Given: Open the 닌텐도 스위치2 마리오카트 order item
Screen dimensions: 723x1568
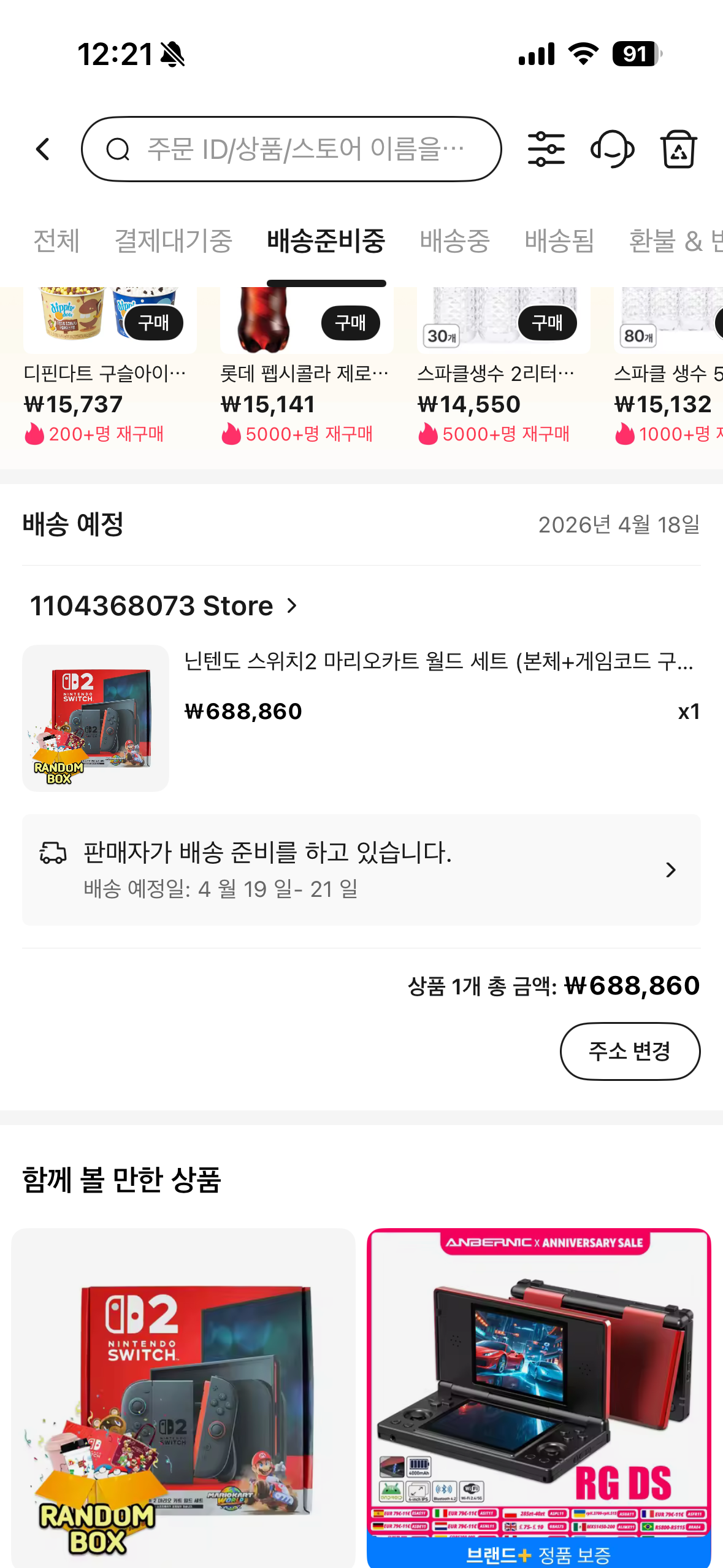Looking at the screenshot, I should pyautogui.click(x=361, y=718).
